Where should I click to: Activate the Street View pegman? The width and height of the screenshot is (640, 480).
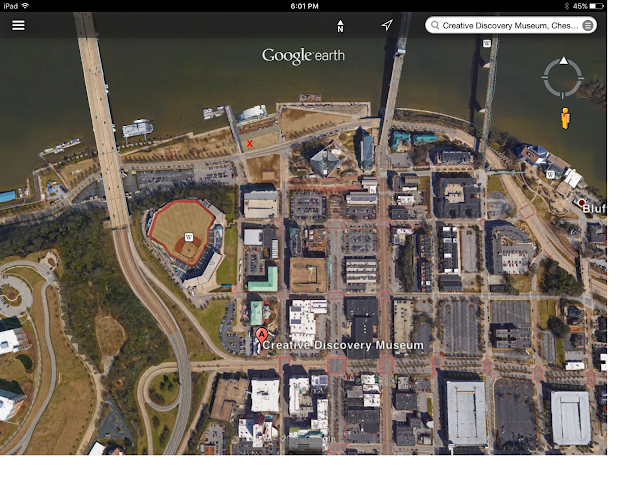(x=565, y=118)
